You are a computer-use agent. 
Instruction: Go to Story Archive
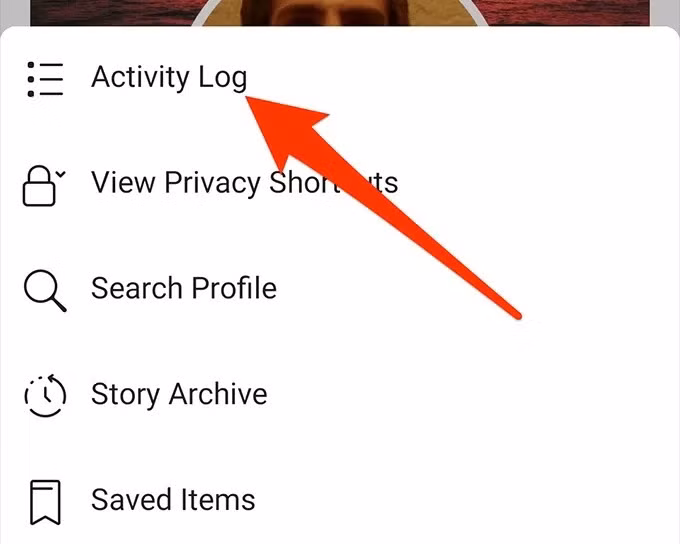(178, 394)
